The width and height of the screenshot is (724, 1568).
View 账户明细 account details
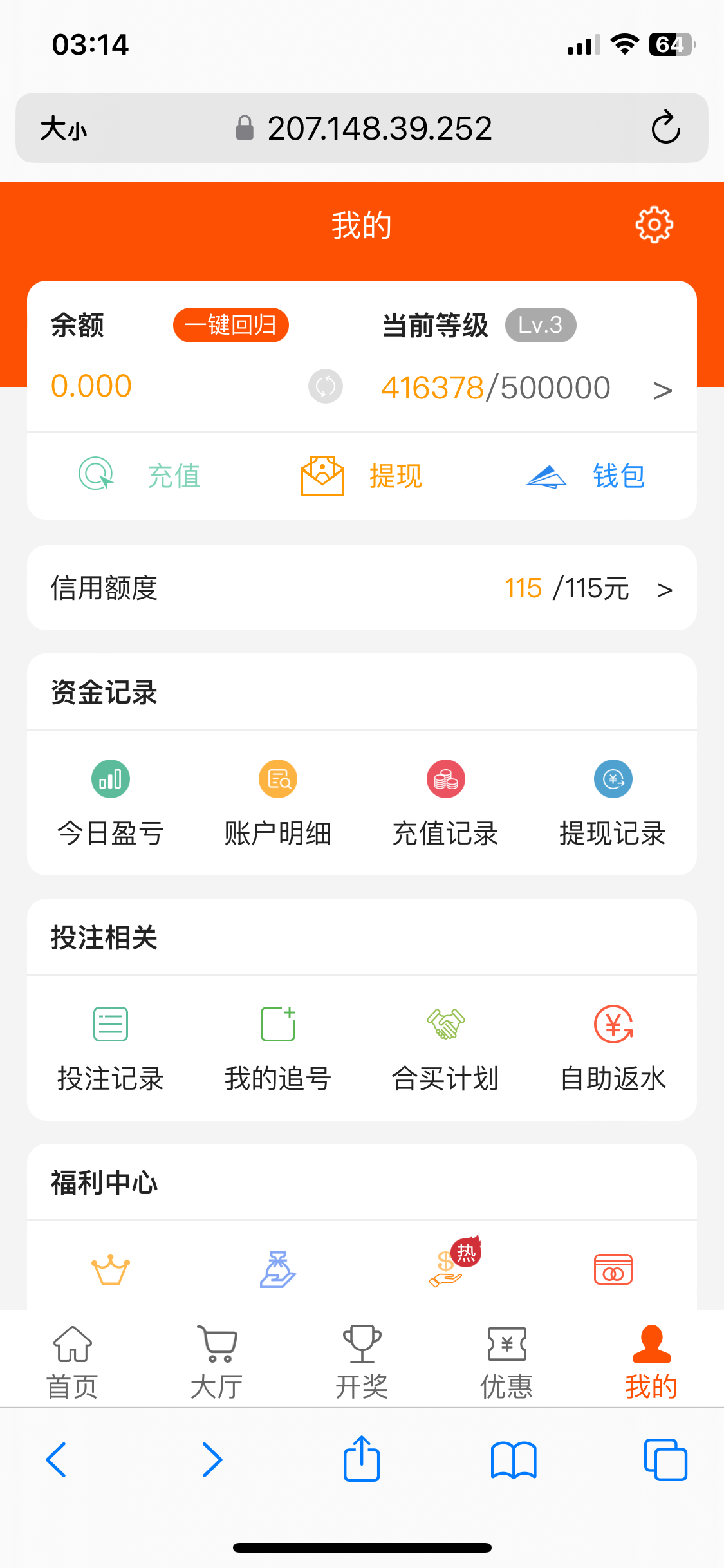pos(277,802)
